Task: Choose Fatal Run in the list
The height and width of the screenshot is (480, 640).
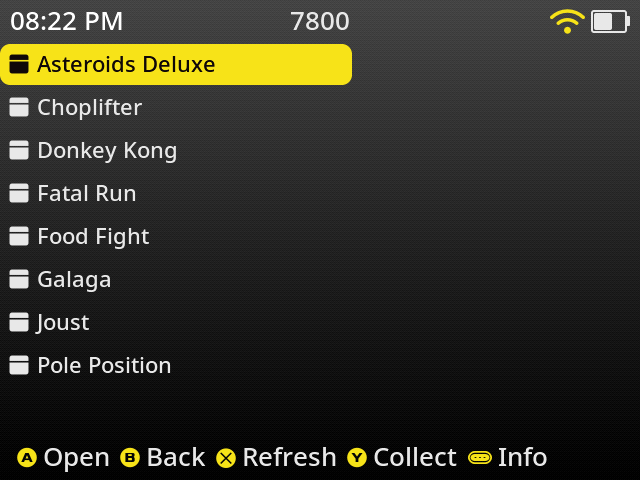Action: (x=86, y=193)
